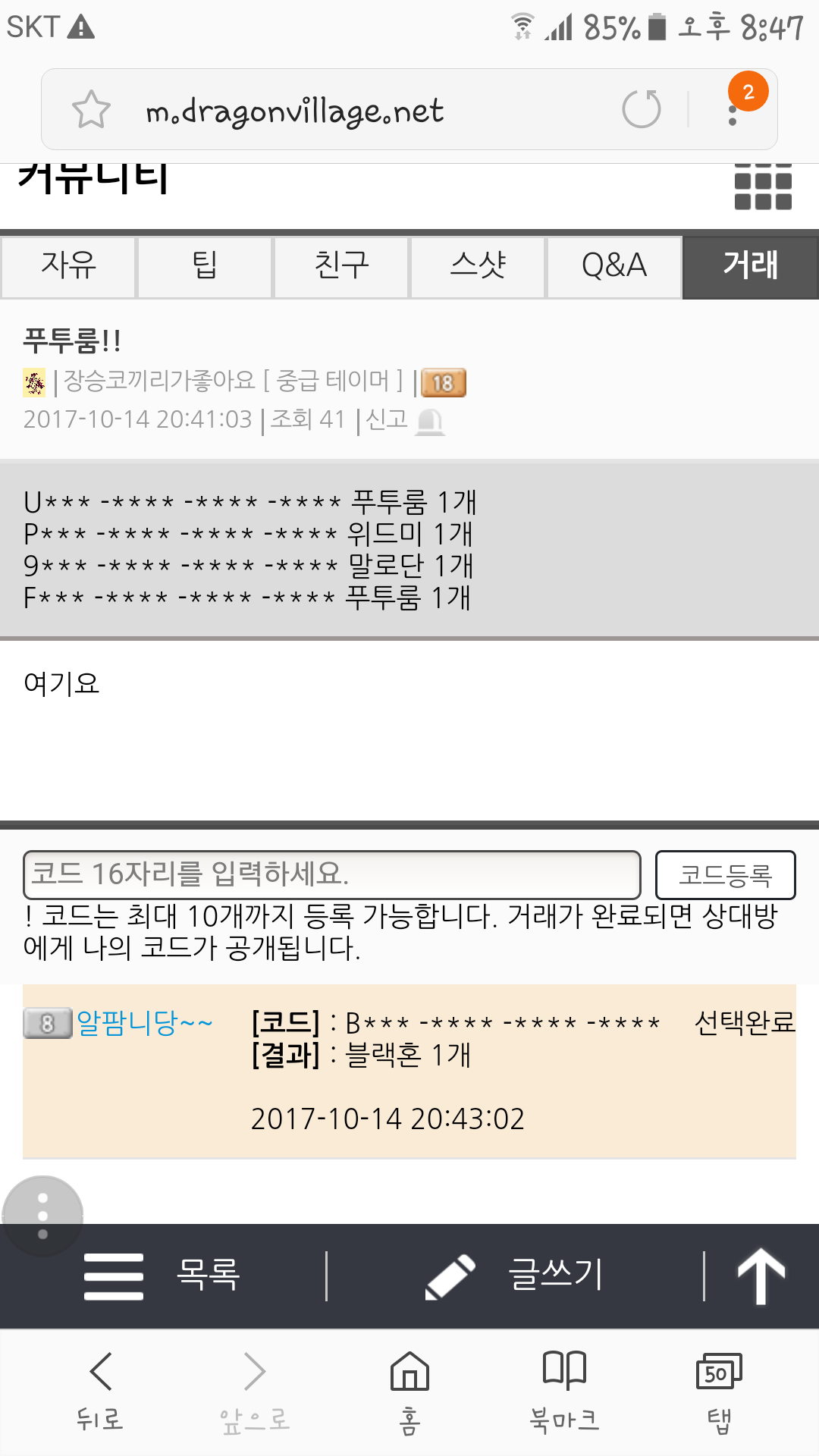This screenshot has width=819, height=1456.
Task: Select the 거래 tab
Action: point(751,267)
